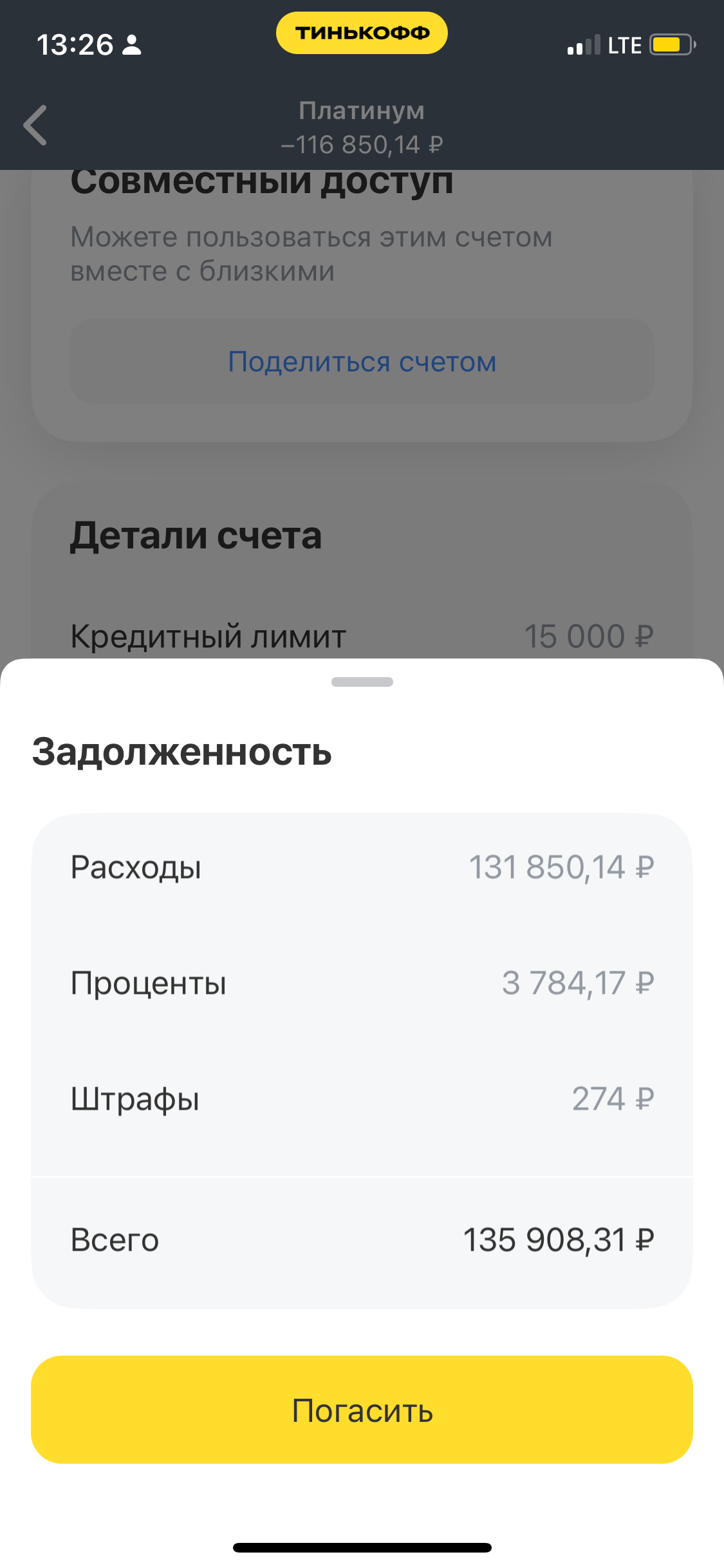This screenshot has width=724, height=1568.
Task: Tap Поделиться счетом button
Action: [362, 362]
